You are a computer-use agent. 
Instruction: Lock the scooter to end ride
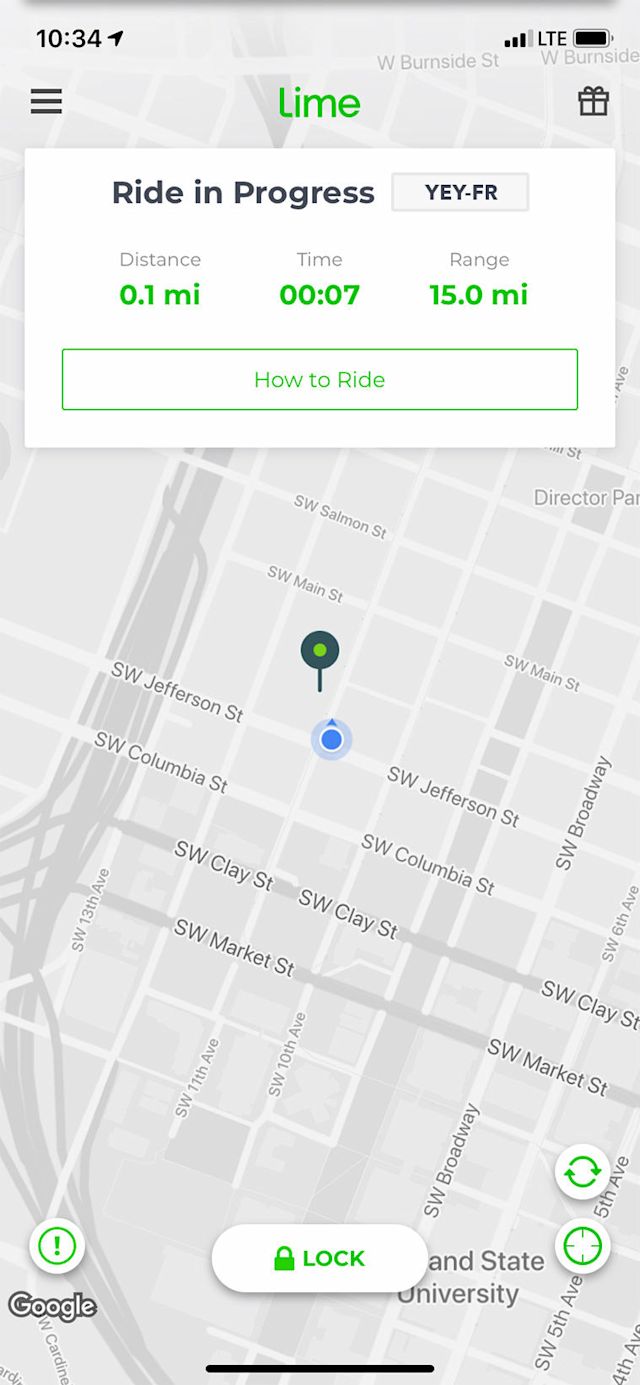pos(320,1258)
